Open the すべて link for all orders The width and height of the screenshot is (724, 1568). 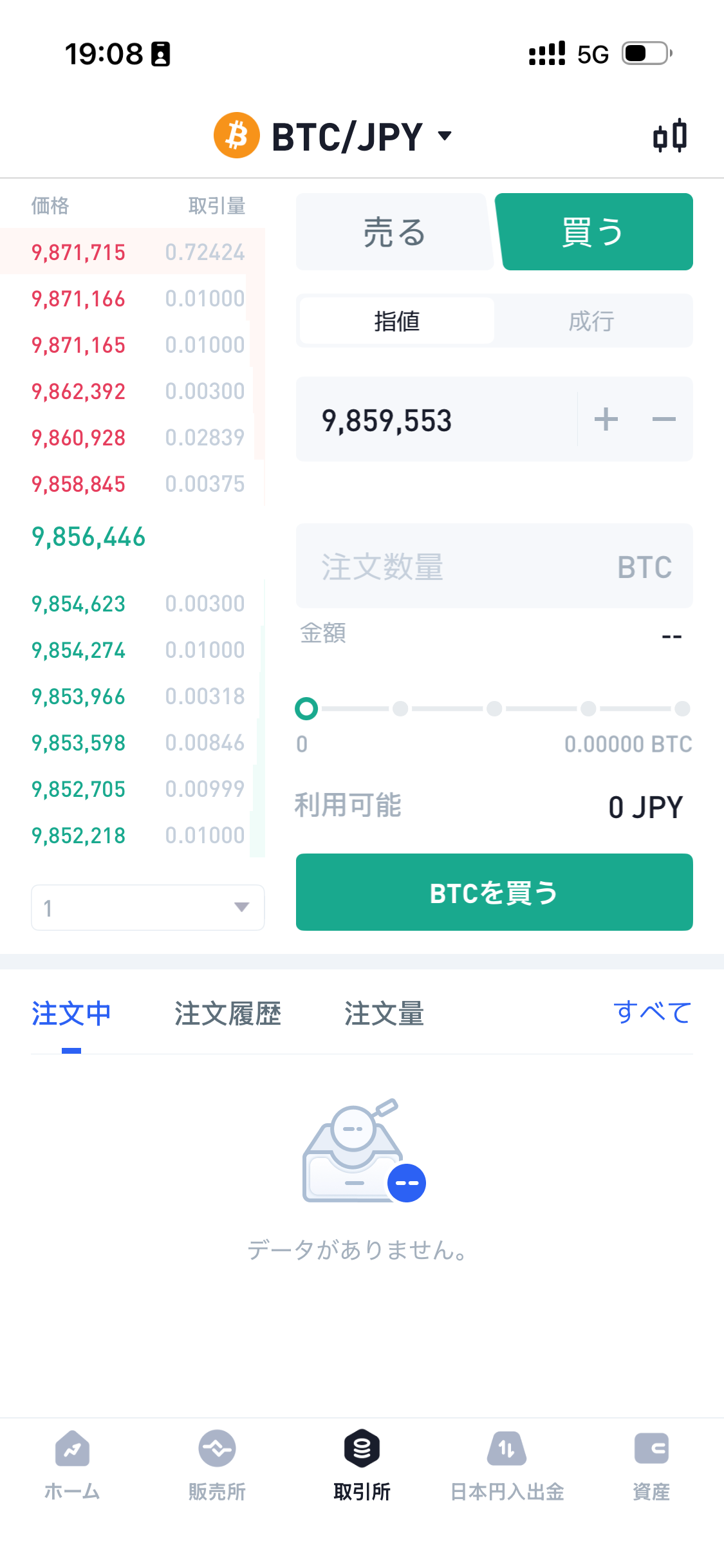(x=653, y=1013)
